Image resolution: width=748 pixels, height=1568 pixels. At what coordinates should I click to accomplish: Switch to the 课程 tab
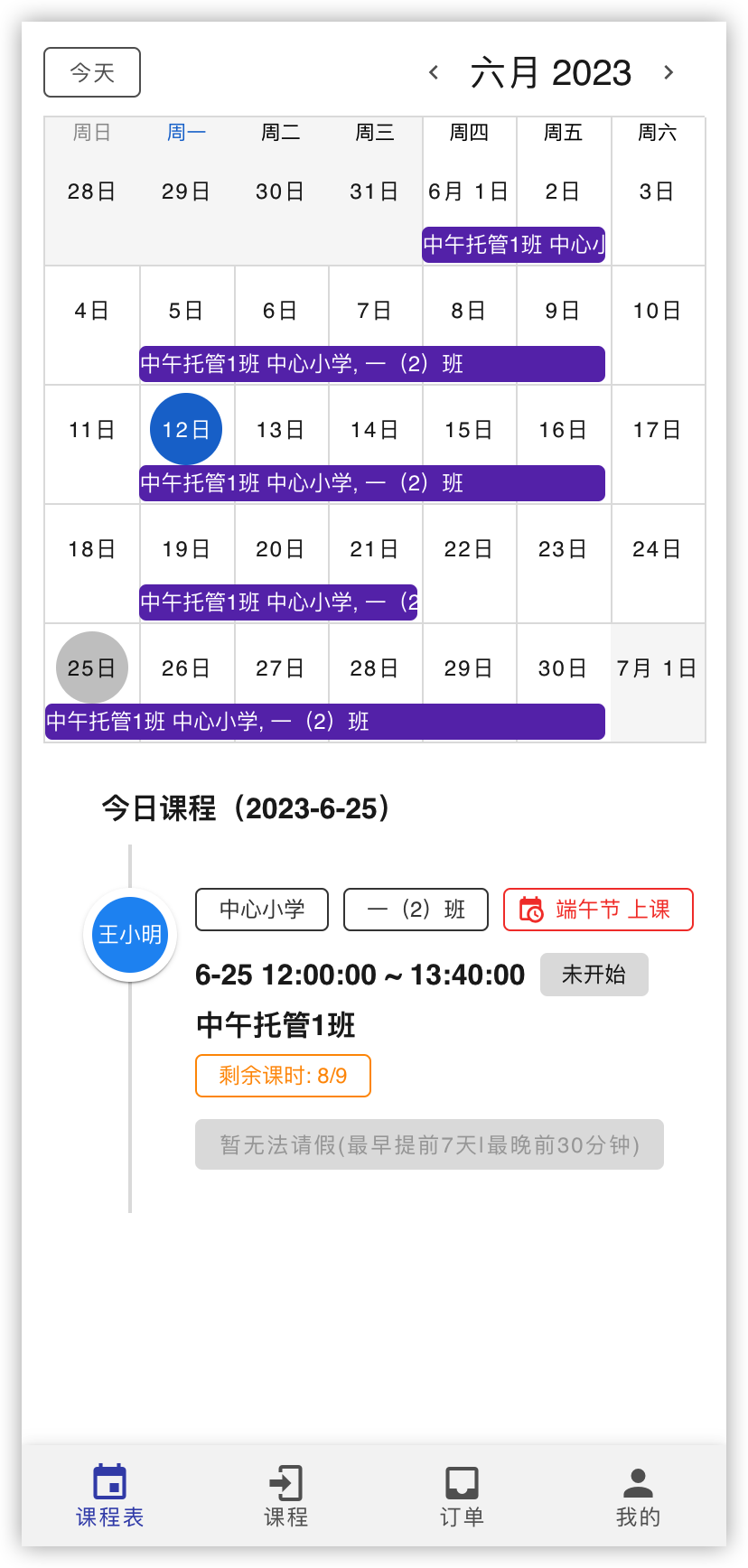pos(285,1497)
